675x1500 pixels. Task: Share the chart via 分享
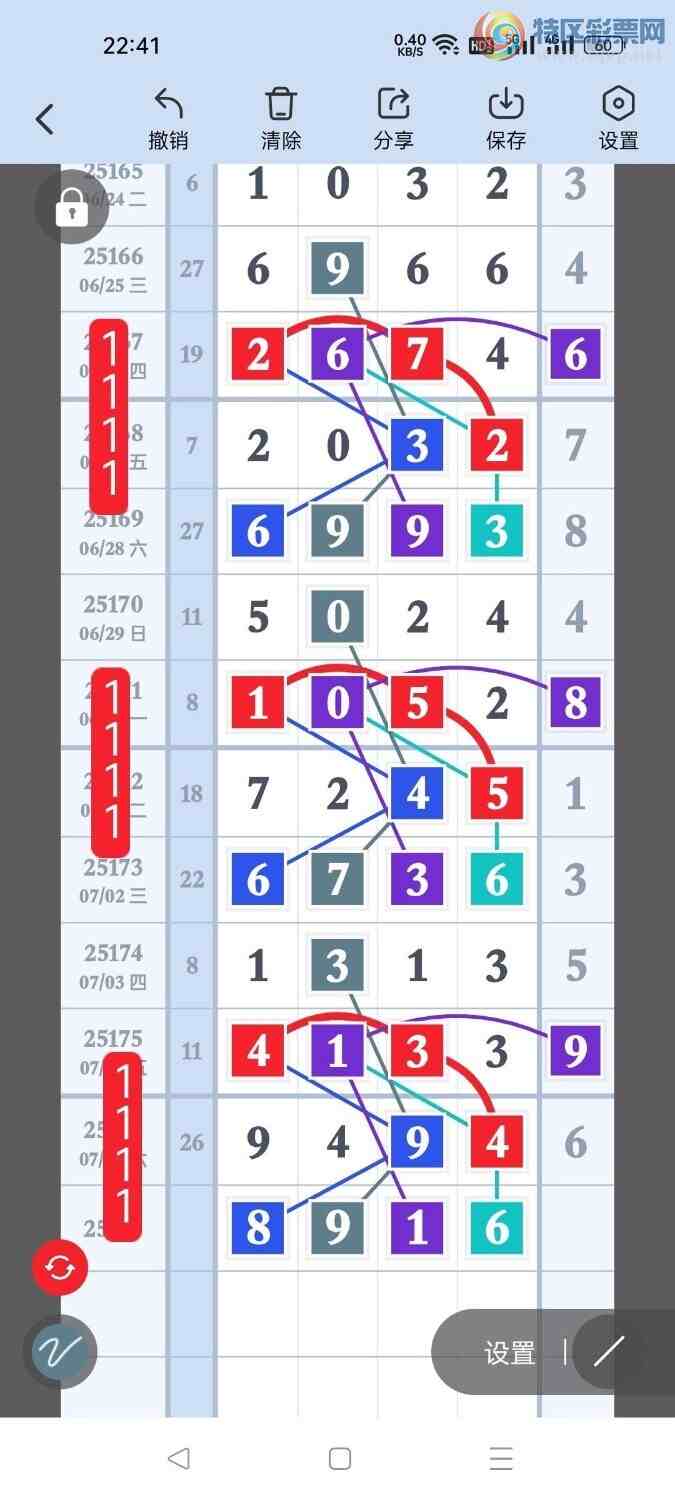(x=393, y=119)
